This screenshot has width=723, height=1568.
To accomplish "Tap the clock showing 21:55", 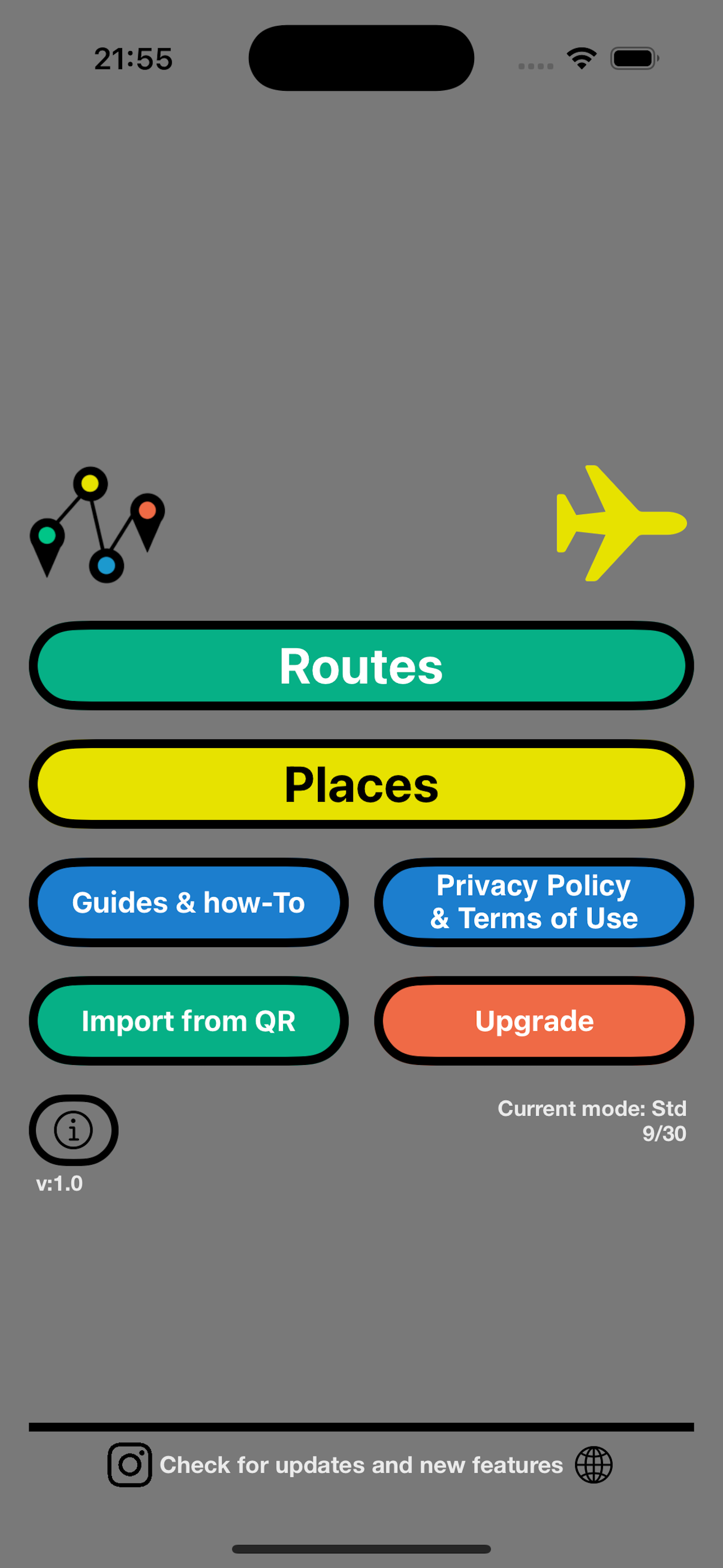I will tap(133, 58).
